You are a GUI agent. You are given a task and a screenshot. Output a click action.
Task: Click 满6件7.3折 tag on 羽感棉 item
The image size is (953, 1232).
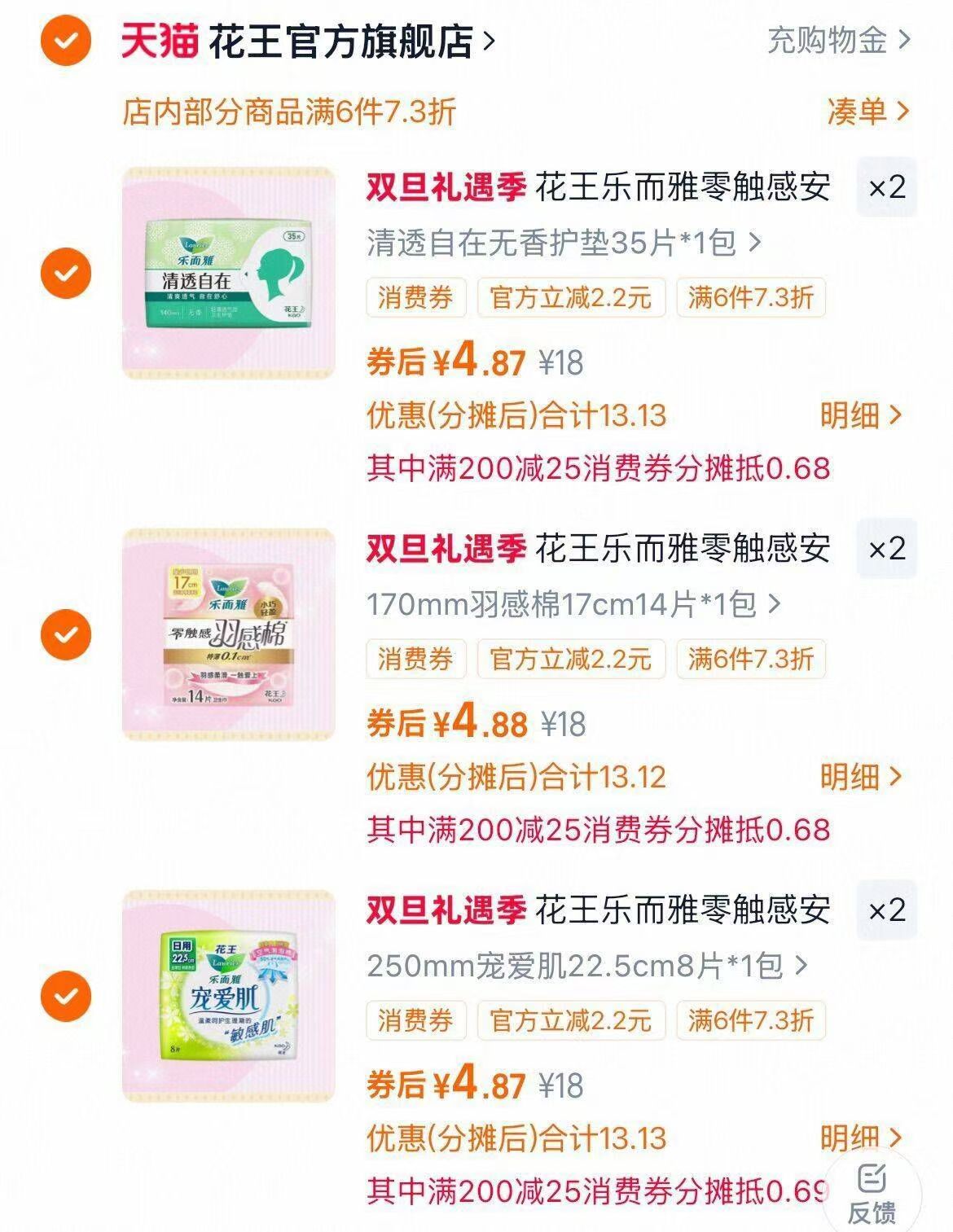(749, 661)
